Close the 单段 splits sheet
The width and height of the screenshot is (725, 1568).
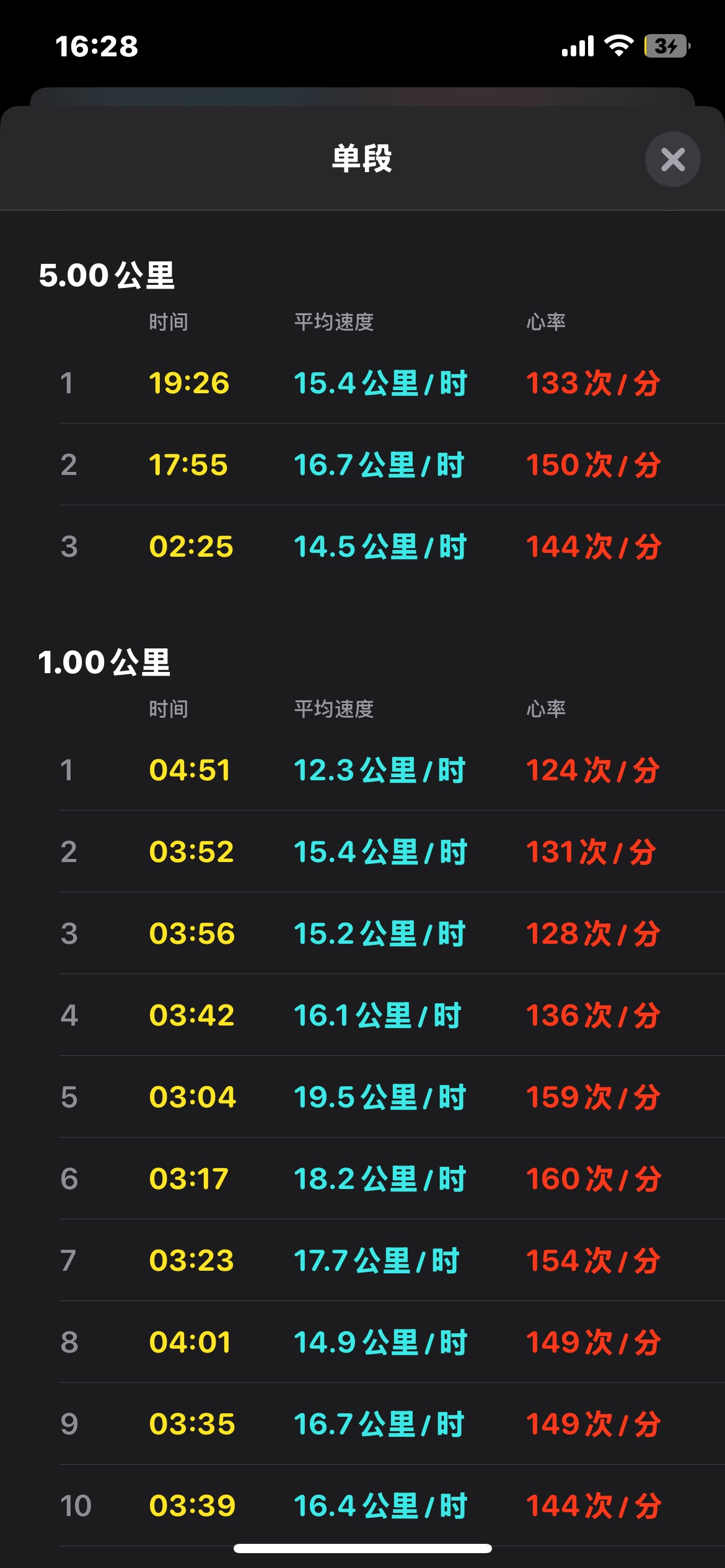[672, 159]
